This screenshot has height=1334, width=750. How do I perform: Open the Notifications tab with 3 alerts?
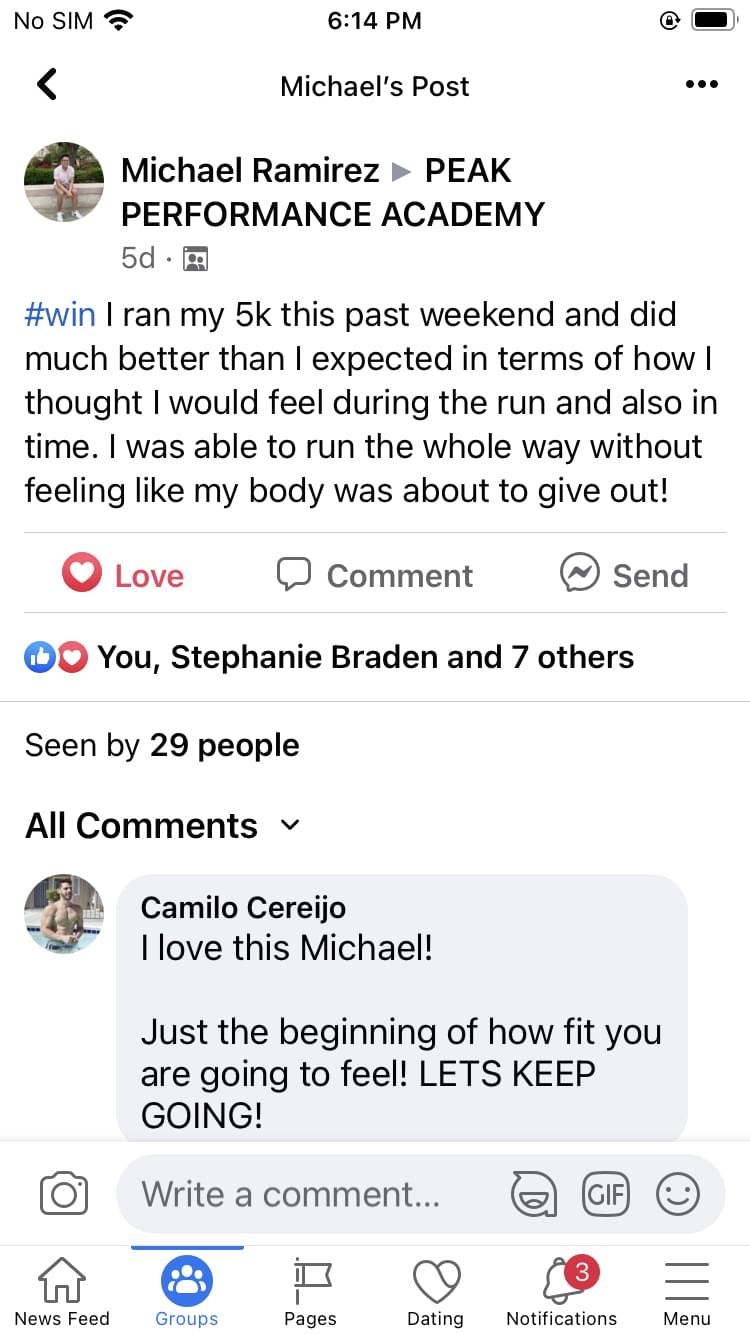click(x=561, y=1291)
